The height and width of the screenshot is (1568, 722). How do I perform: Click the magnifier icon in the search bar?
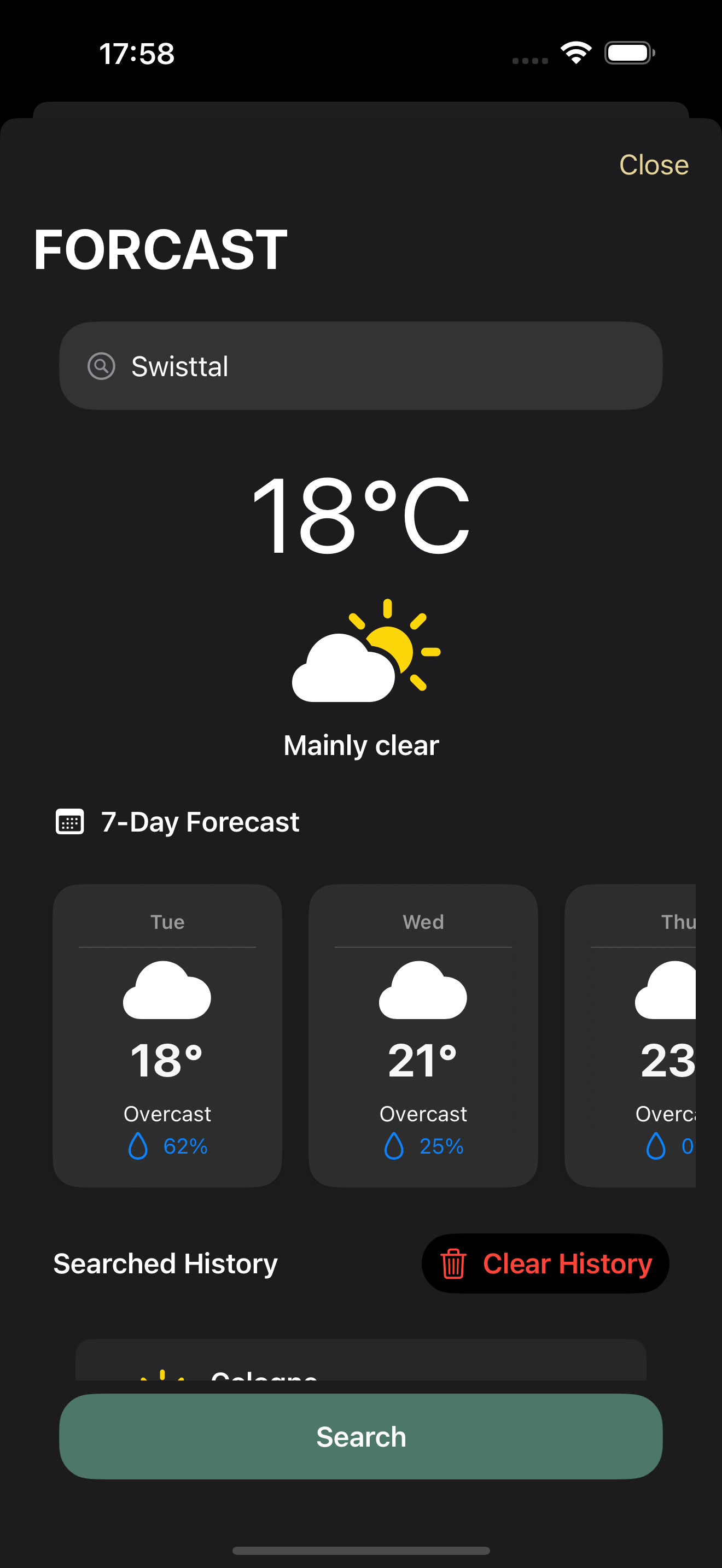click(102, 365)
